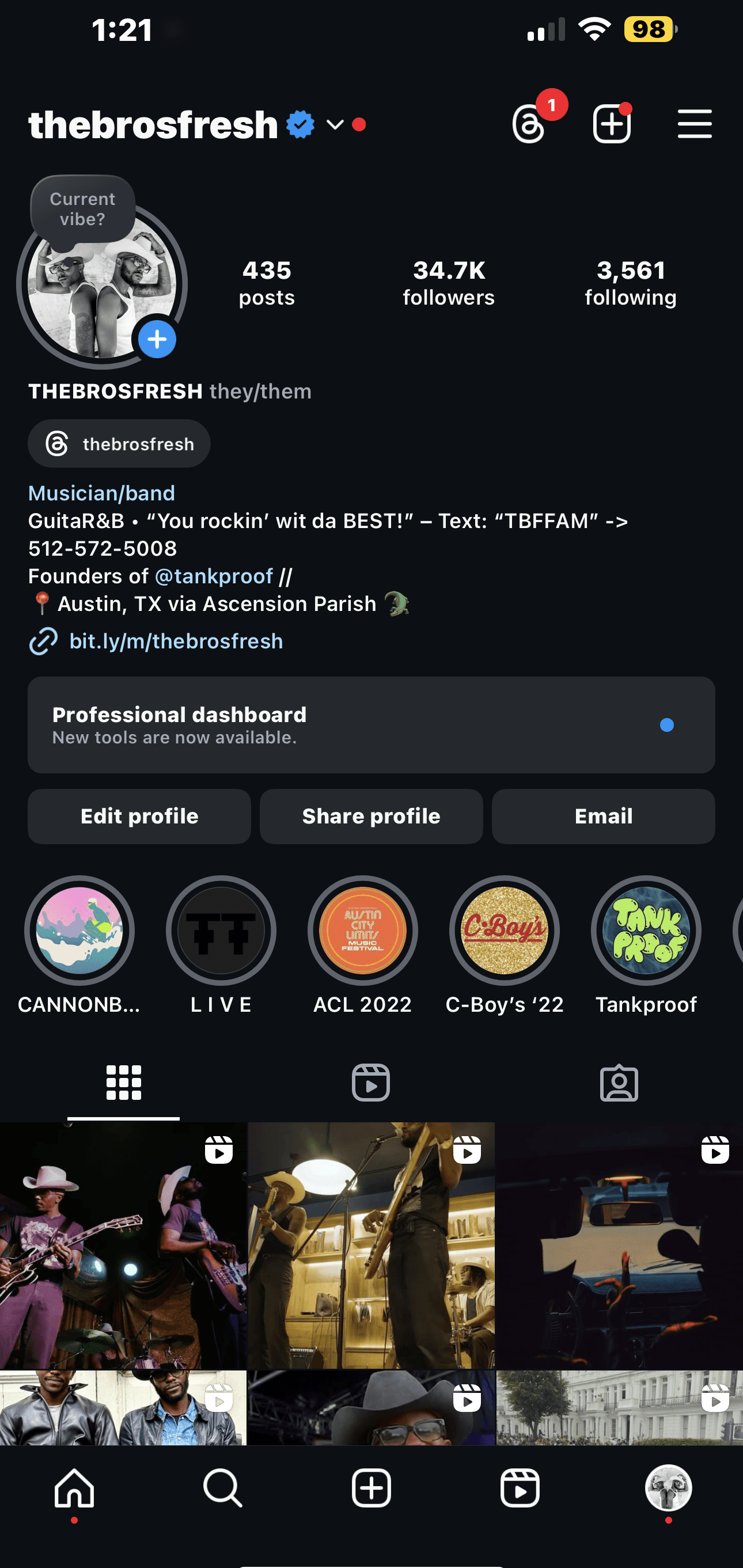
Task: Open the ACL 2022 story highlight
Action: [x=362, y=931]
